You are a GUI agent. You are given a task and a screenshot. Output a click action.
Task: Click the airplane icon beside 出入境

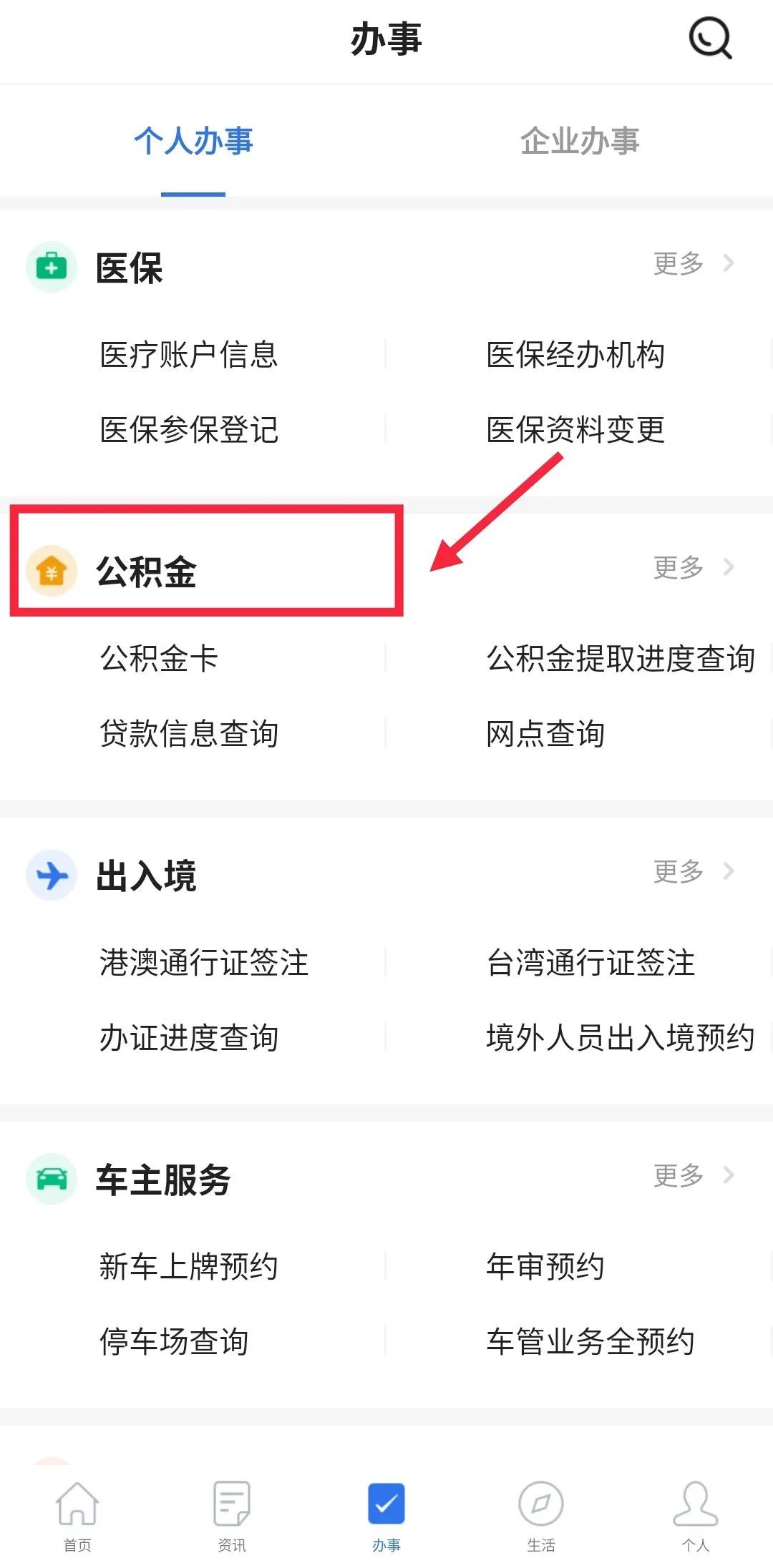(x=51, y=875)
